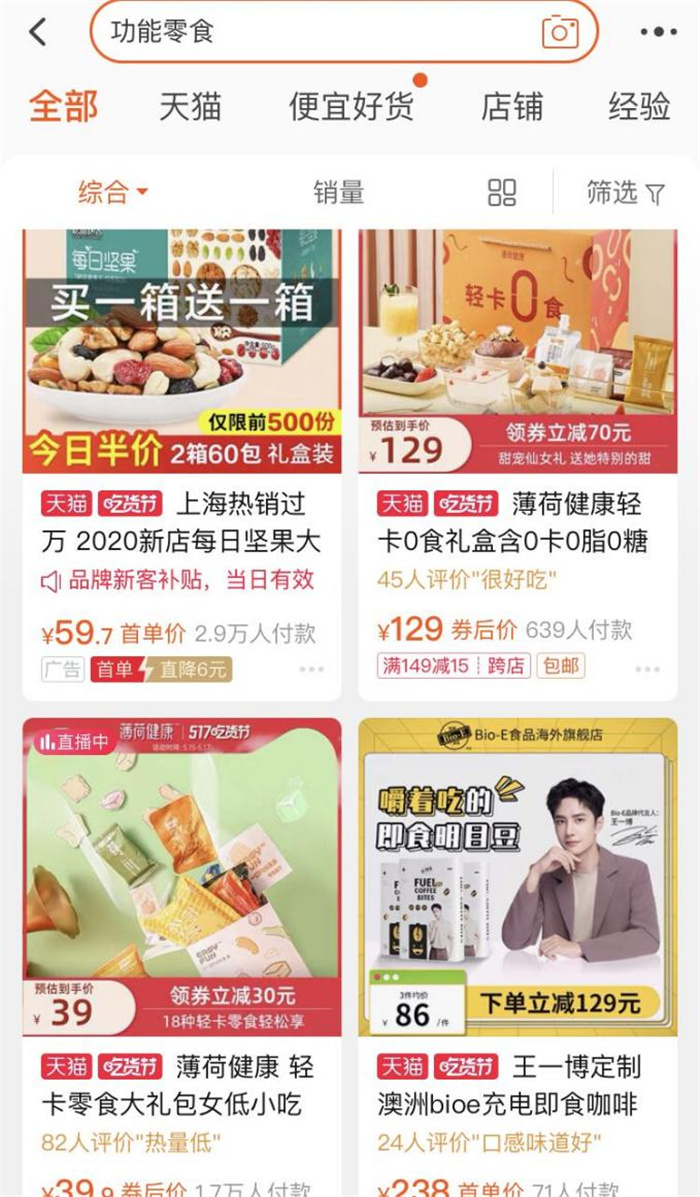Open the three-dot overflow menu
The width and height of the screenshot is (700, 1197).
point(659,32)
